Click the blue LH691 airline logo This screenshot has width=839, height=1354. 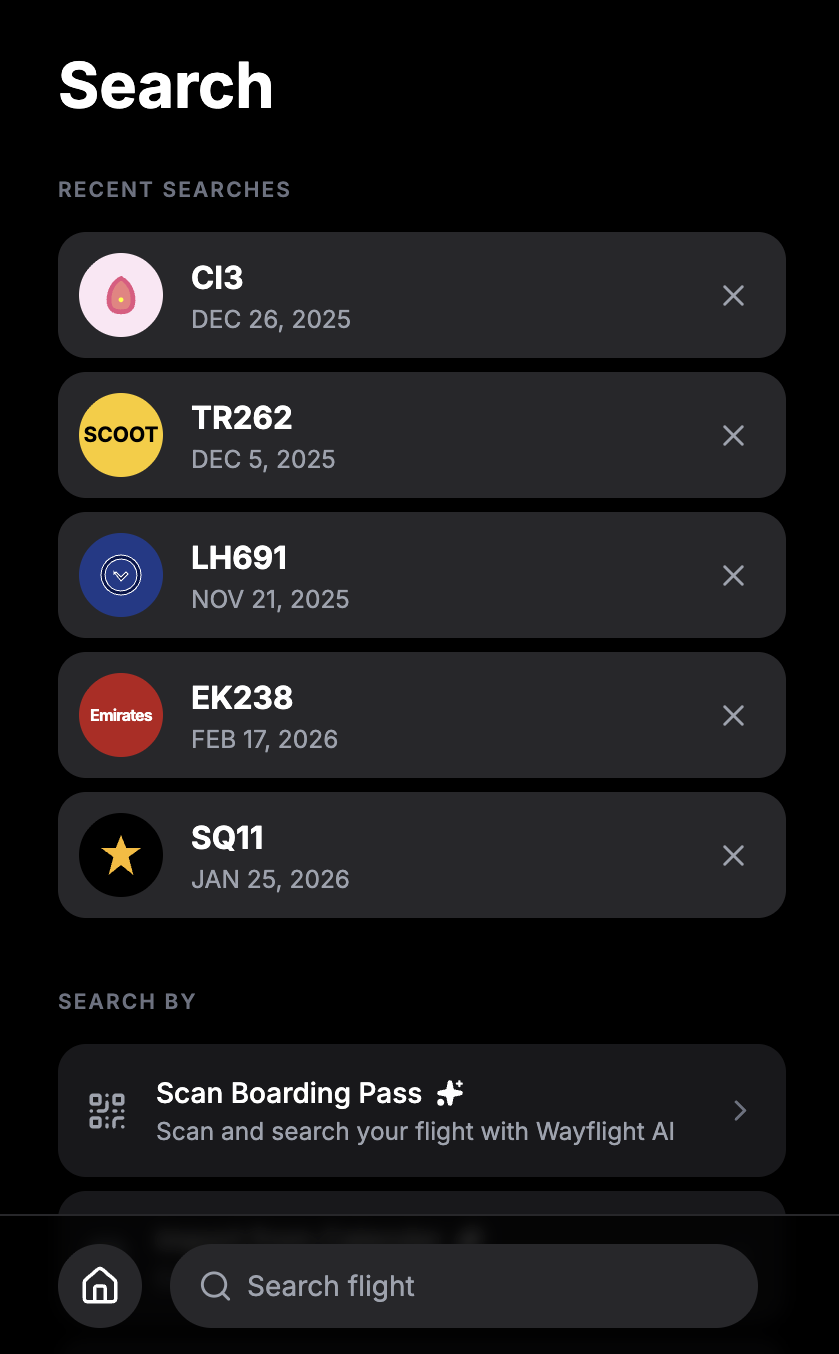pos(121,575)
